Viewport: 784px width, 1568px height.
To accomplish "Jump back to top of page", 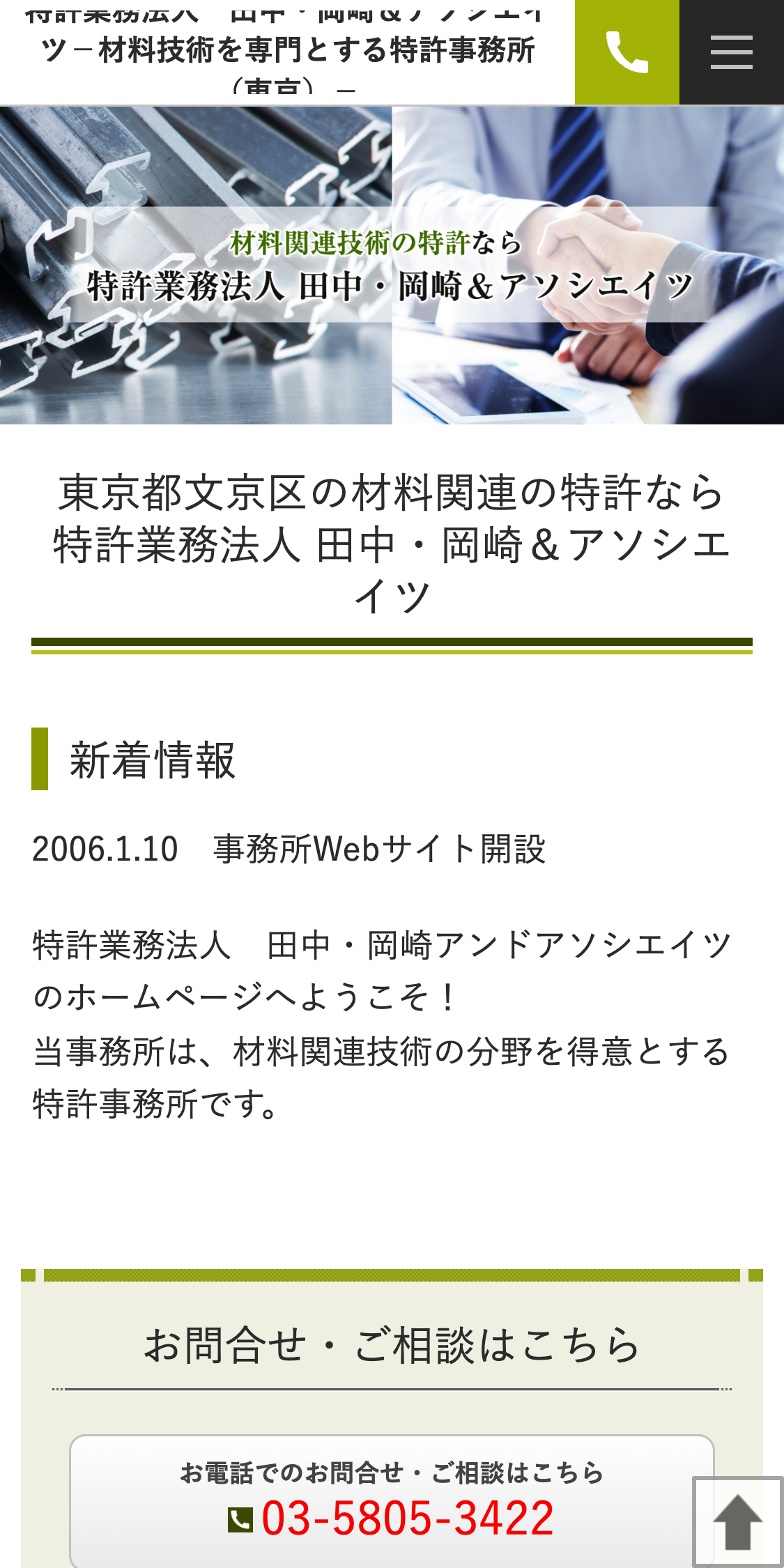I will tap(737, 1522).
